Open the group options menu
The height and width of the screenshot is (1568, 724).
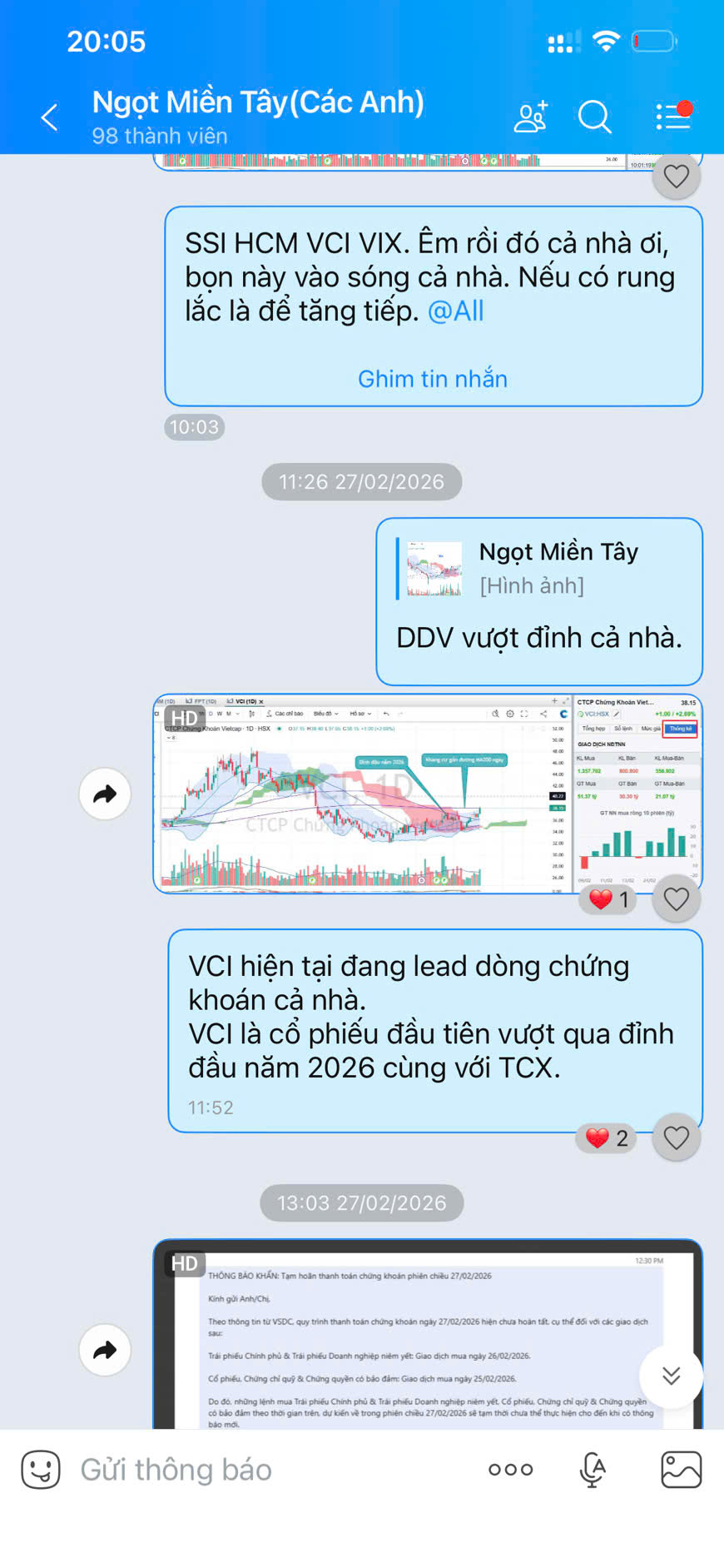tap(672, 117)
